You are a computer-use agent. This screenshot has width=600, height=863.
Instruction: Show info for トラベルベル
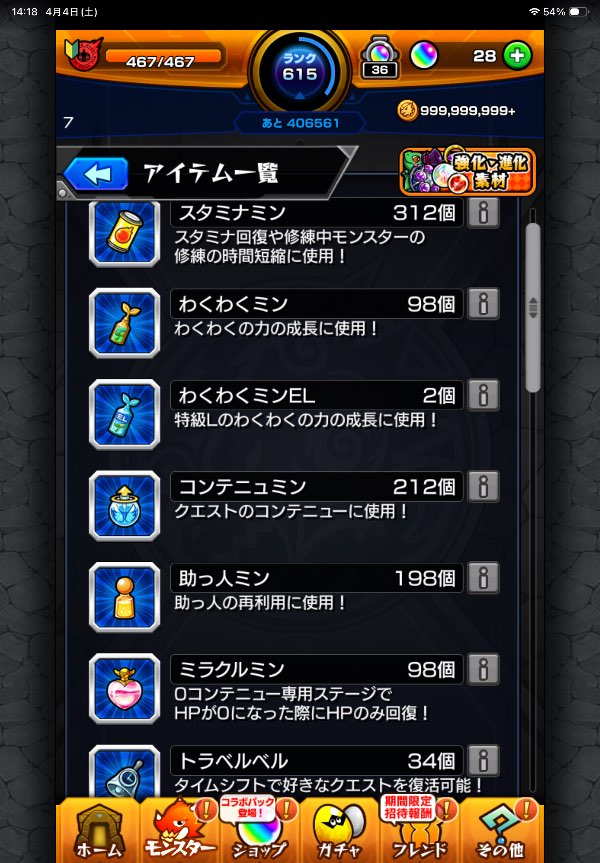pos(483,760)
